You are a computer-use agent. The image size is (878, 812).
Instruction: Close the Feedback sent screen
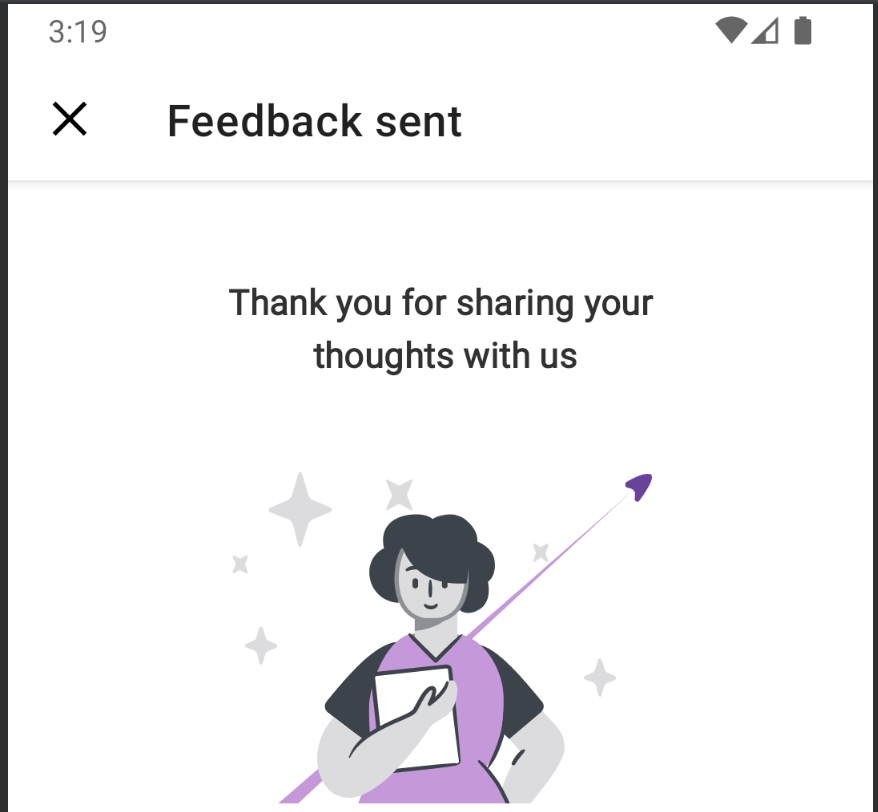(70, 120)
